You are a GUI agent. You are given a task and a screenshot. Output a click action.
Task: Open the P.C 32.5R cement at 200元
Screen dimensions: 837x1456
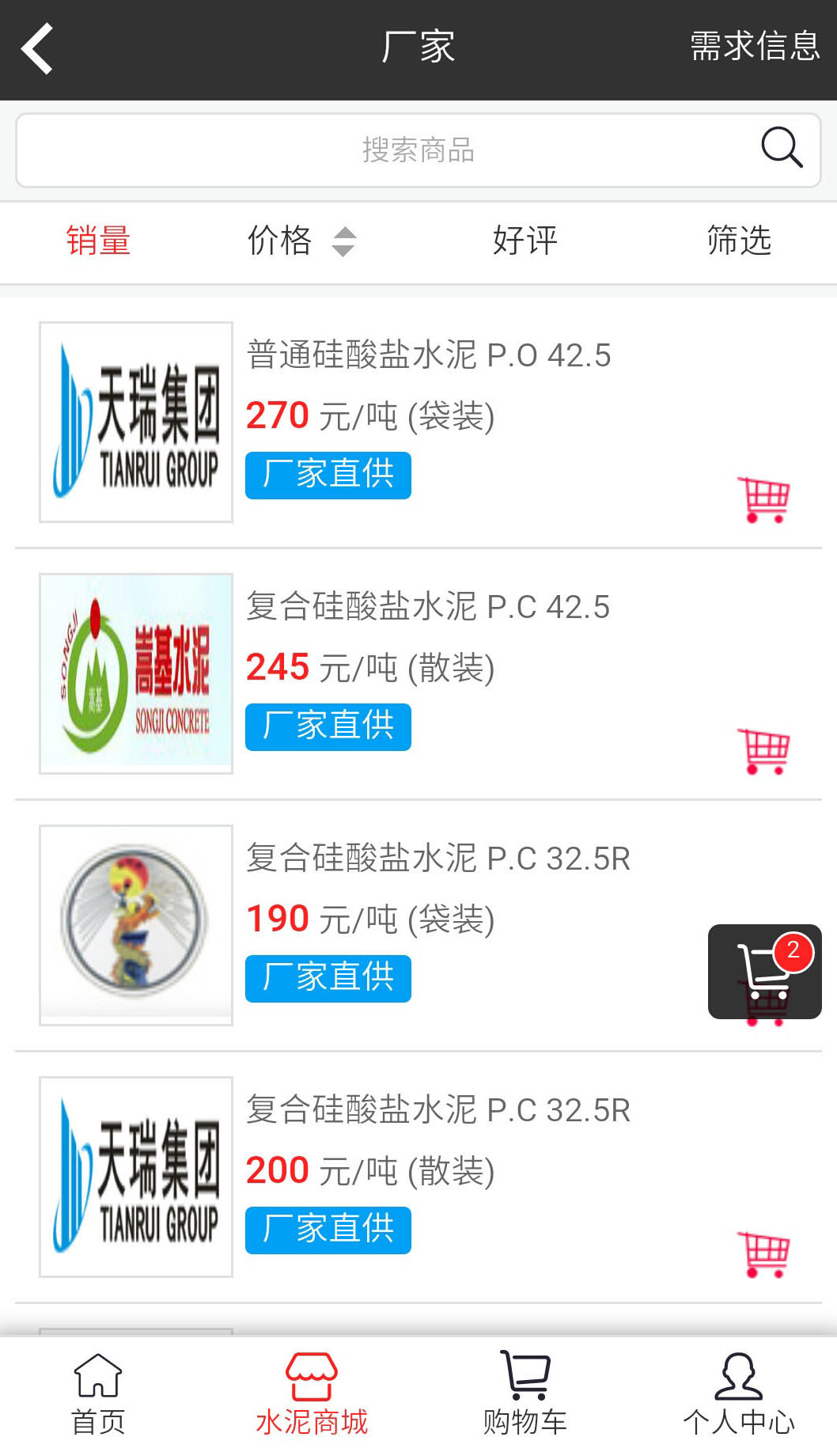pyautogui.click(x=437, y=1110)
